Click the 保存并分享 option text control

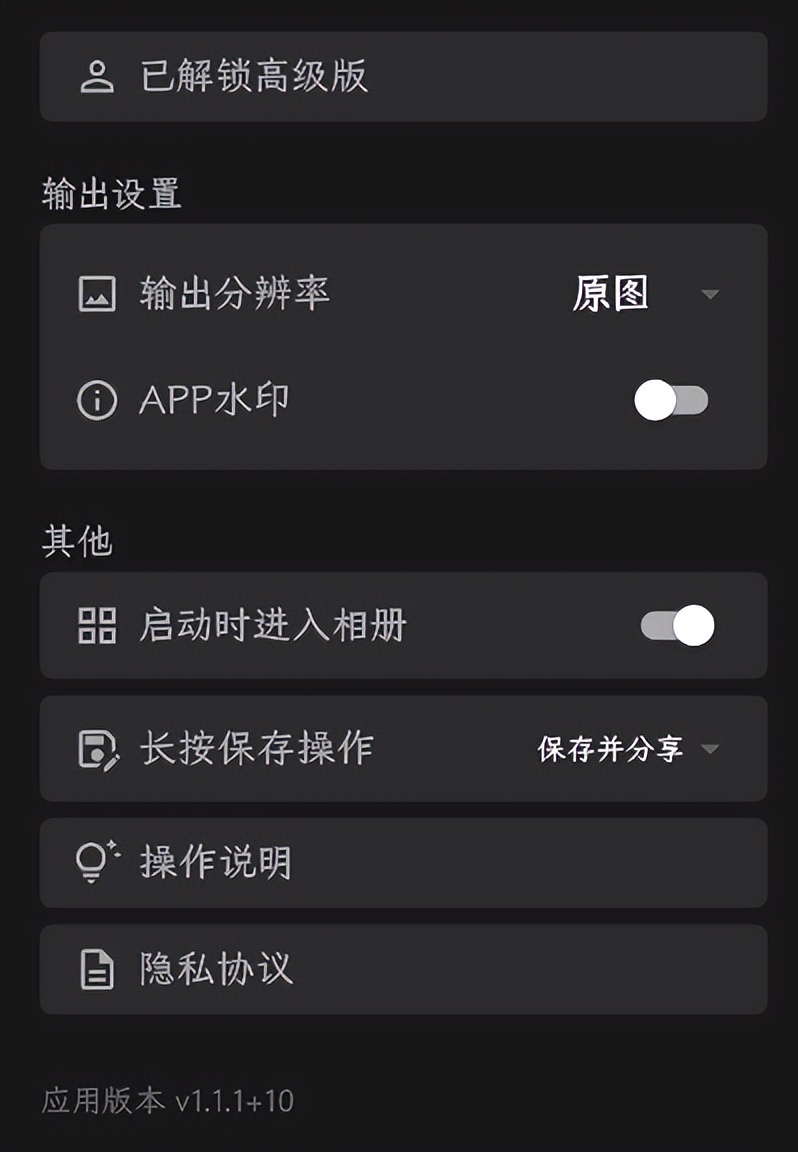[x=610, y=748]
